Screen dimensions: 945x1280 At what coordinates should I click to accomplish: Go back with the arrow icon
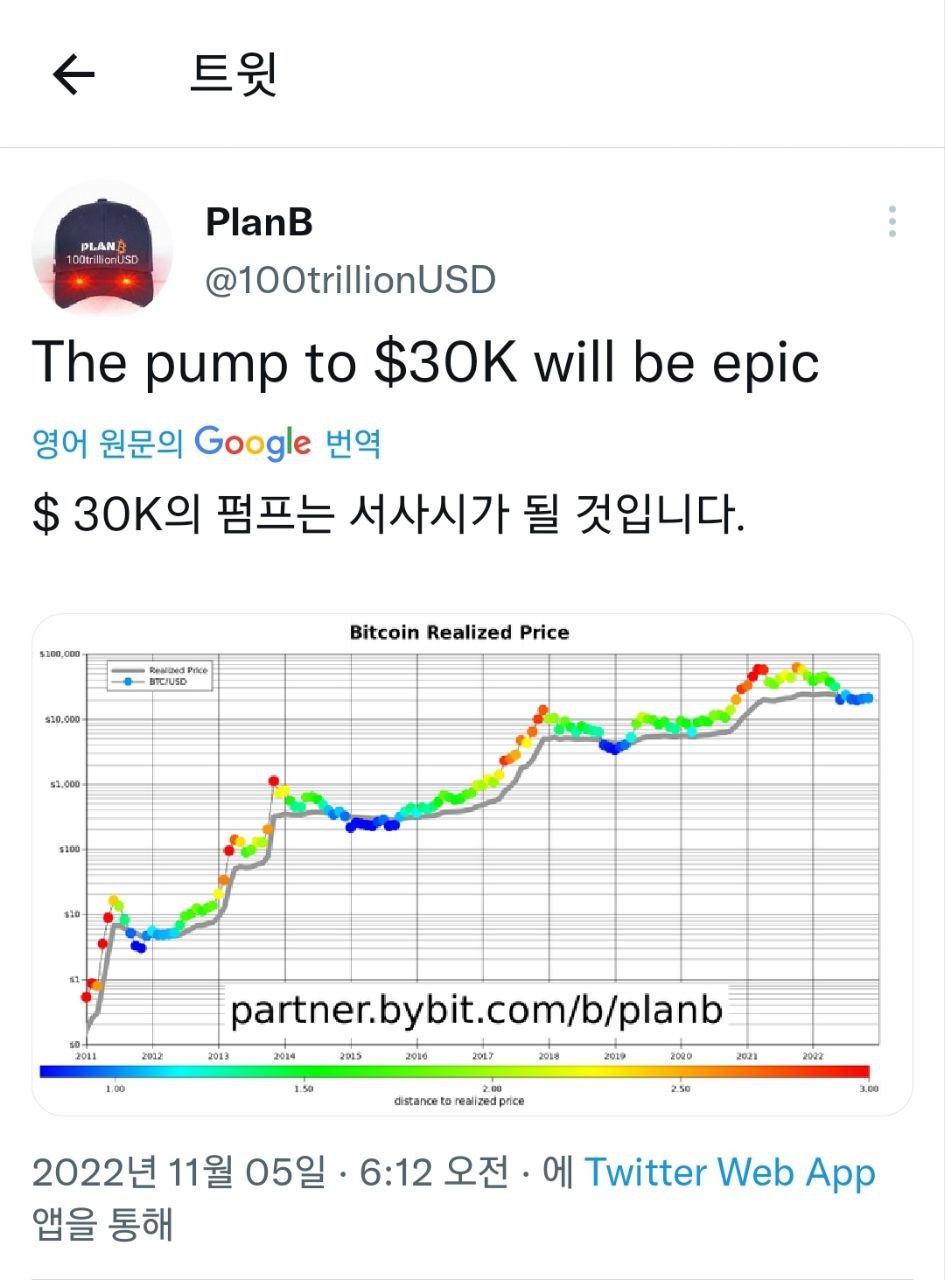73,75
